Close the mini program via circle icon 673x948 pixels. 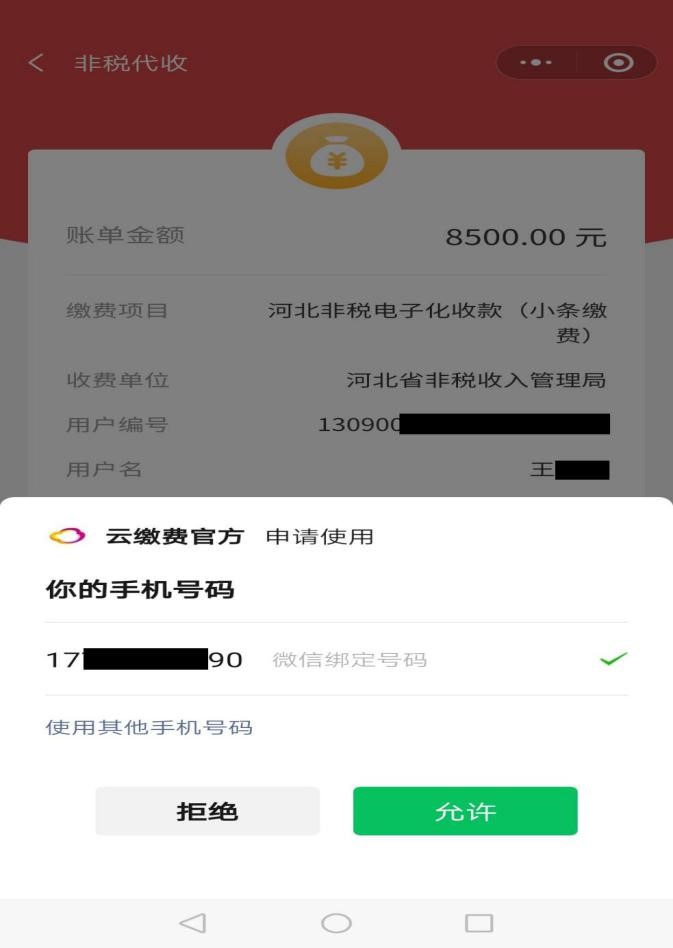point(619,63)
